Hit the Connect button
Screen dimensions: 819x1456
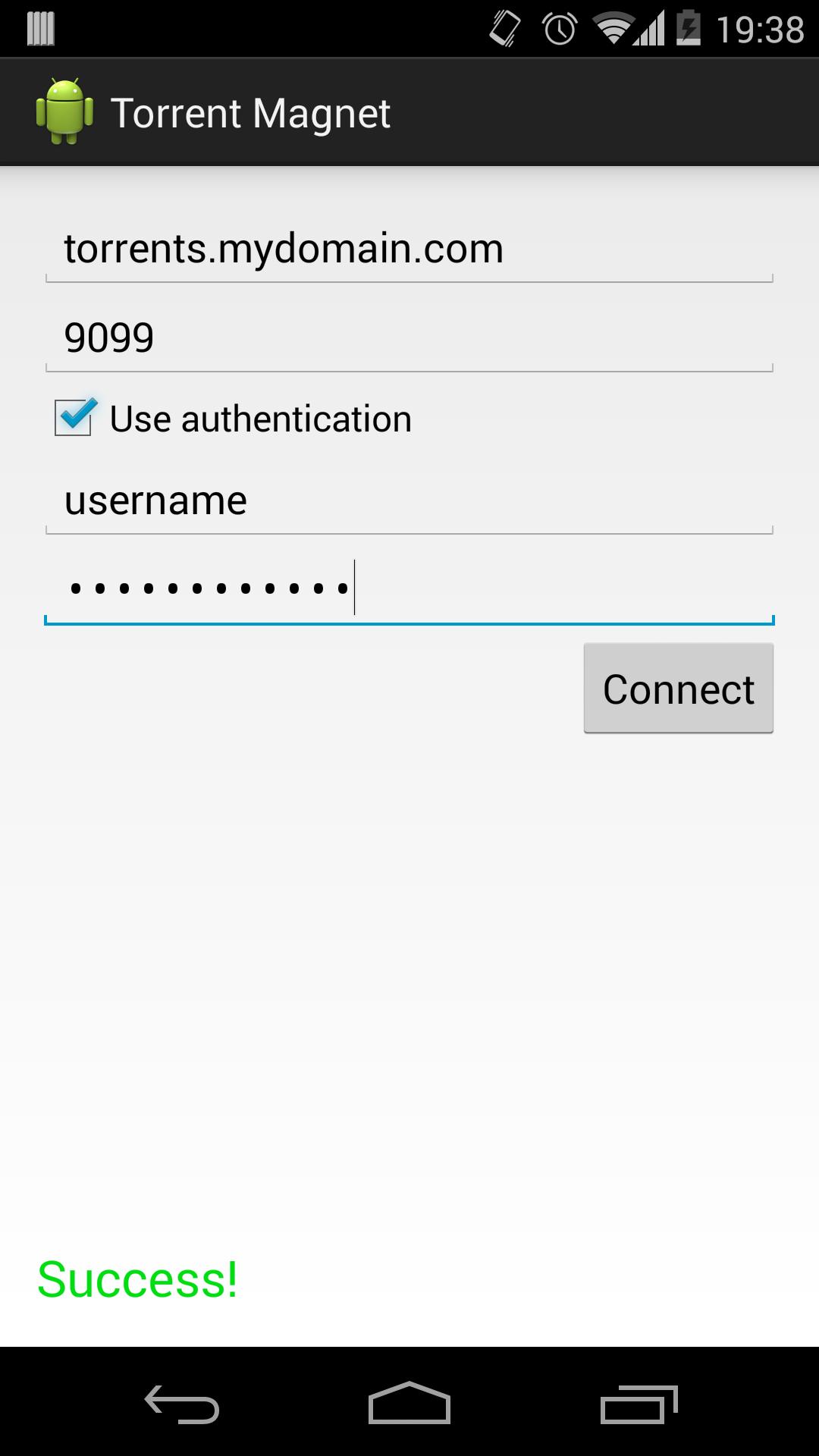[678, 689]
